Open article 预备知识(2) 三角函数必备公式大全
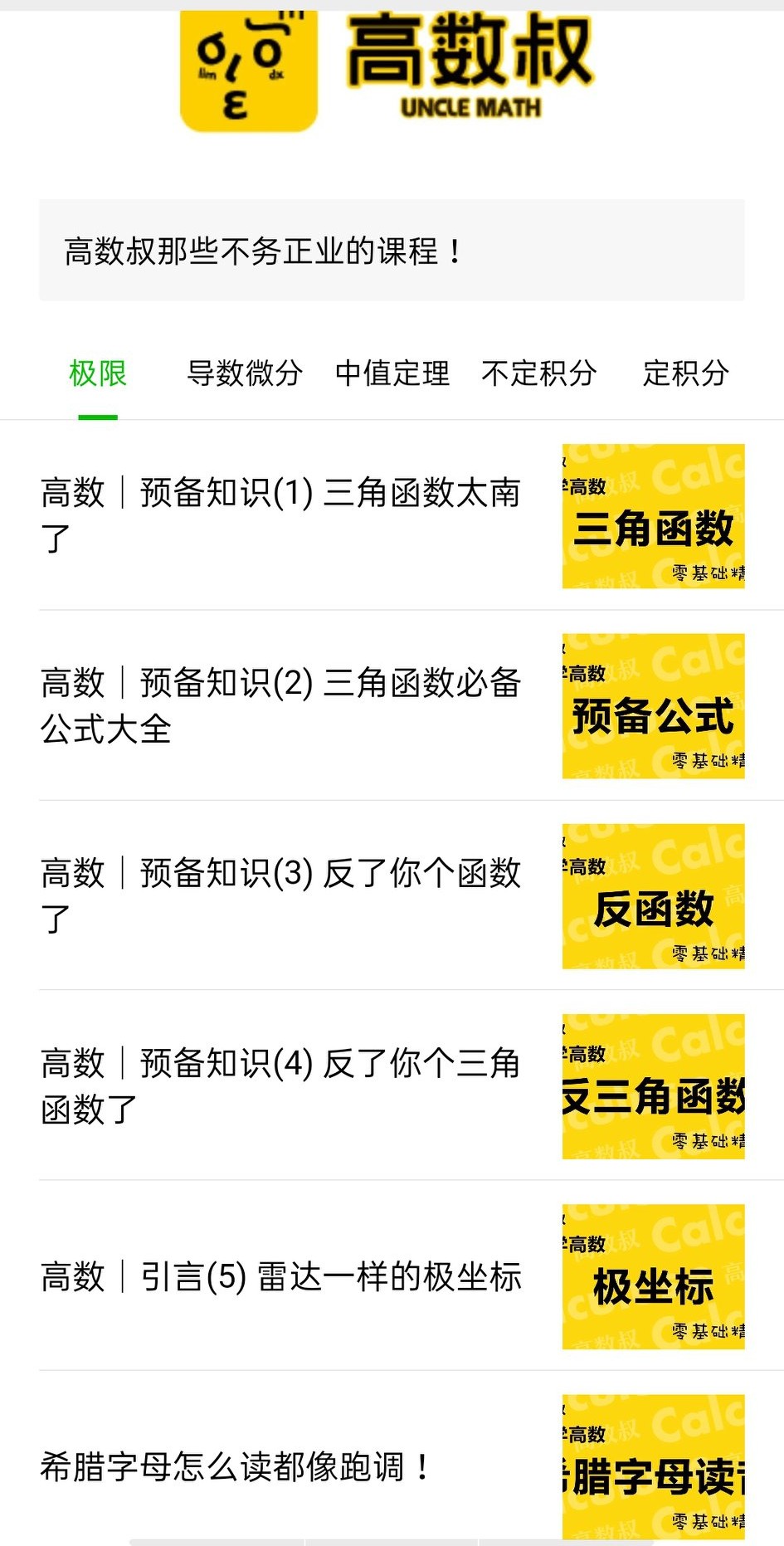The image size is (784, 1546). 282,705
